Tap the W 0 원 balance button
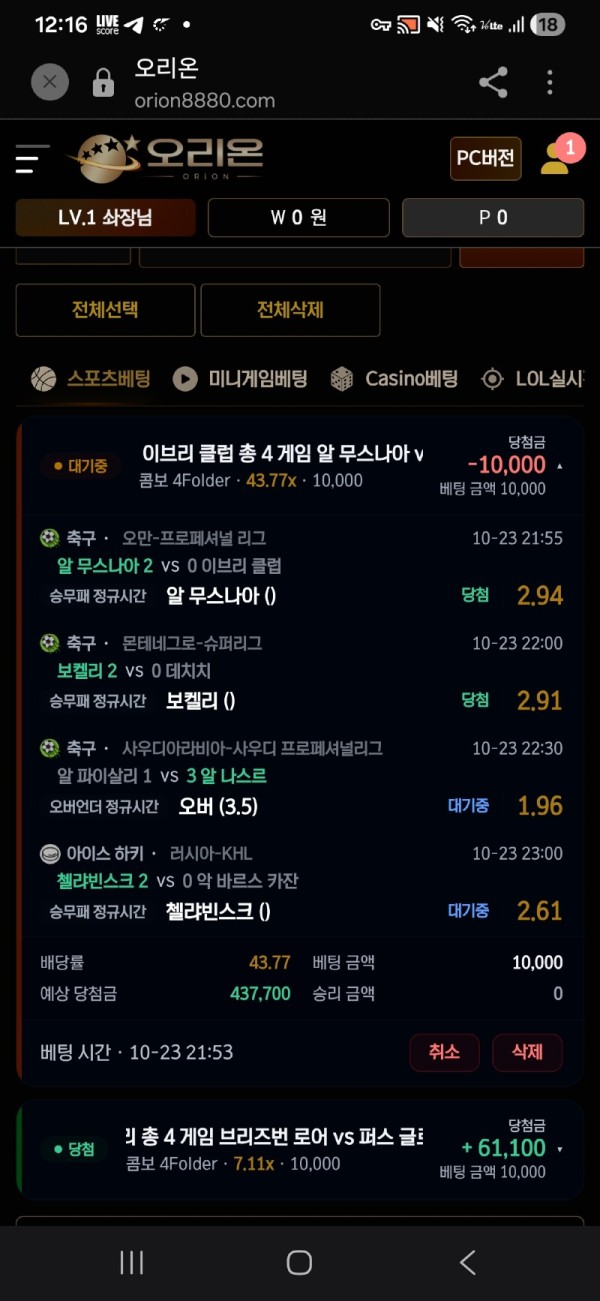 pos(298,217)
